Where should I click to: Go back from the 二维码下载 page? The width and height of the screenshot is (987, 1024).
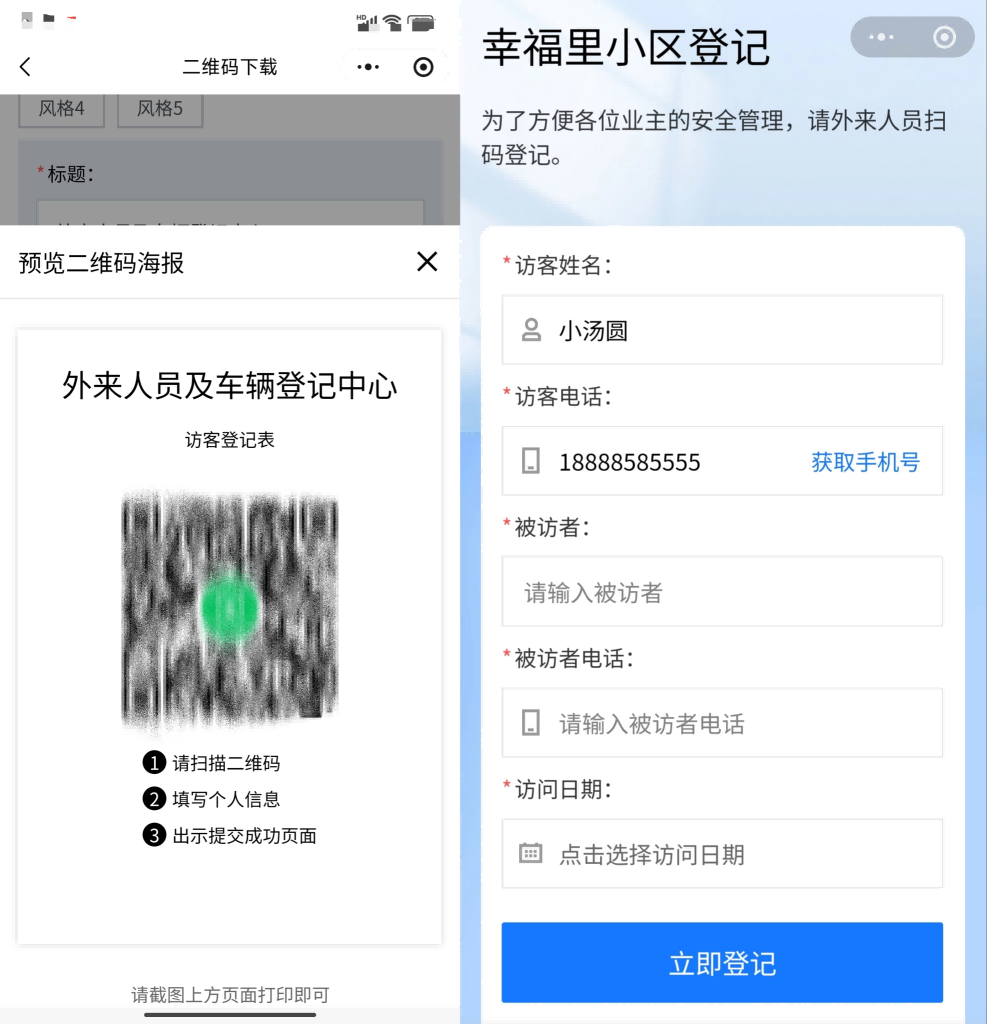[x=26, y=67]
